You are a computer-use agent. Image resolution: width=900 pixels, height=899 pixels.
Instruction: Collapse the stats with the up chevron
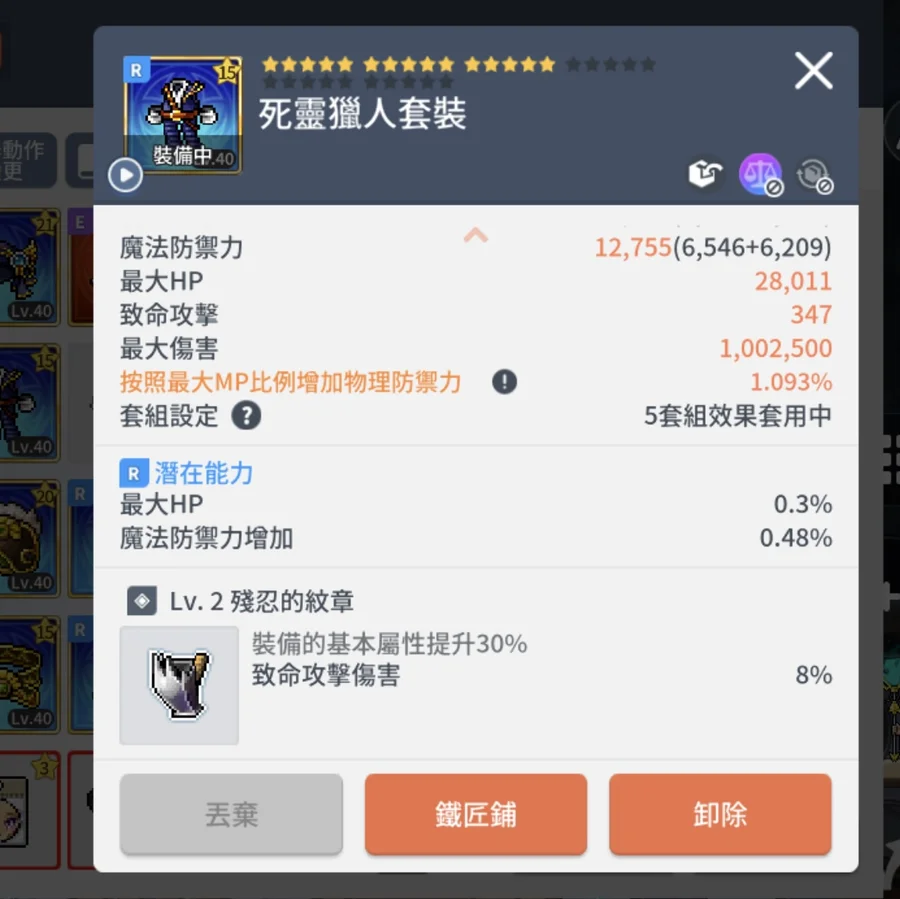tap(476, 235)
